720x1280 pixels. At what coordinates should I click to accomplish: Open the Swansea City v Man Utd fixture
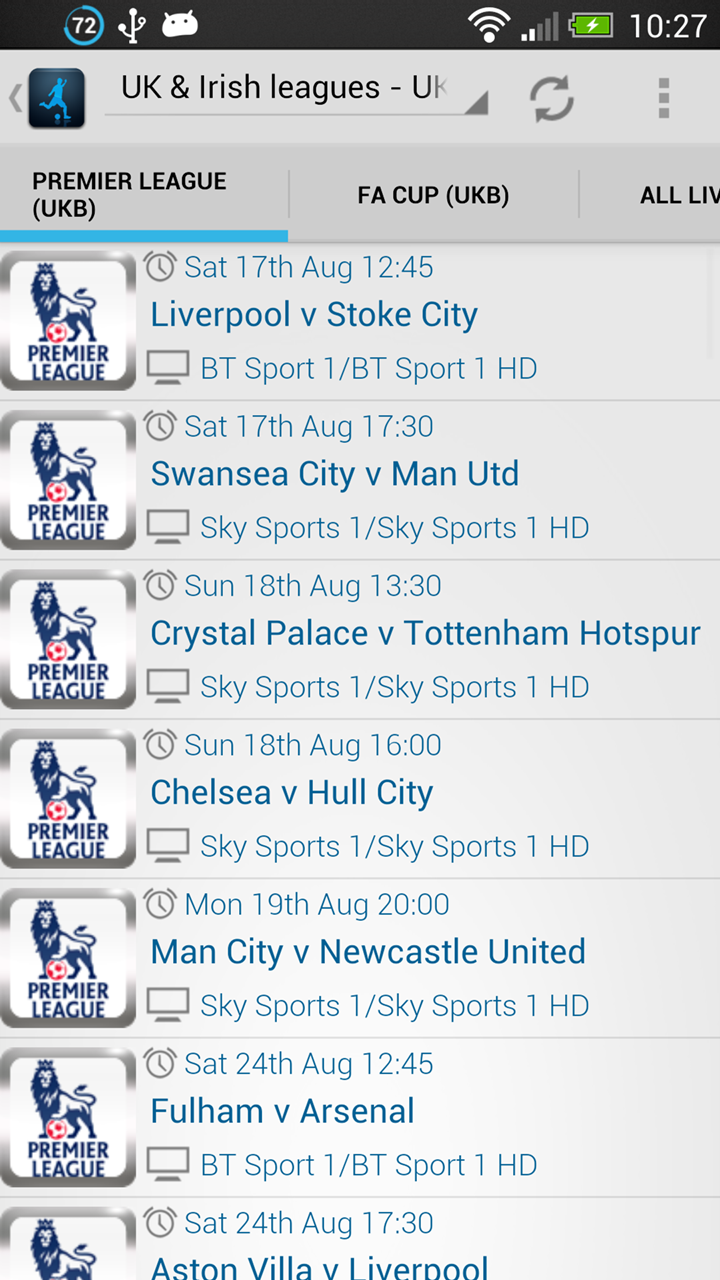click(x=360, y=480)
